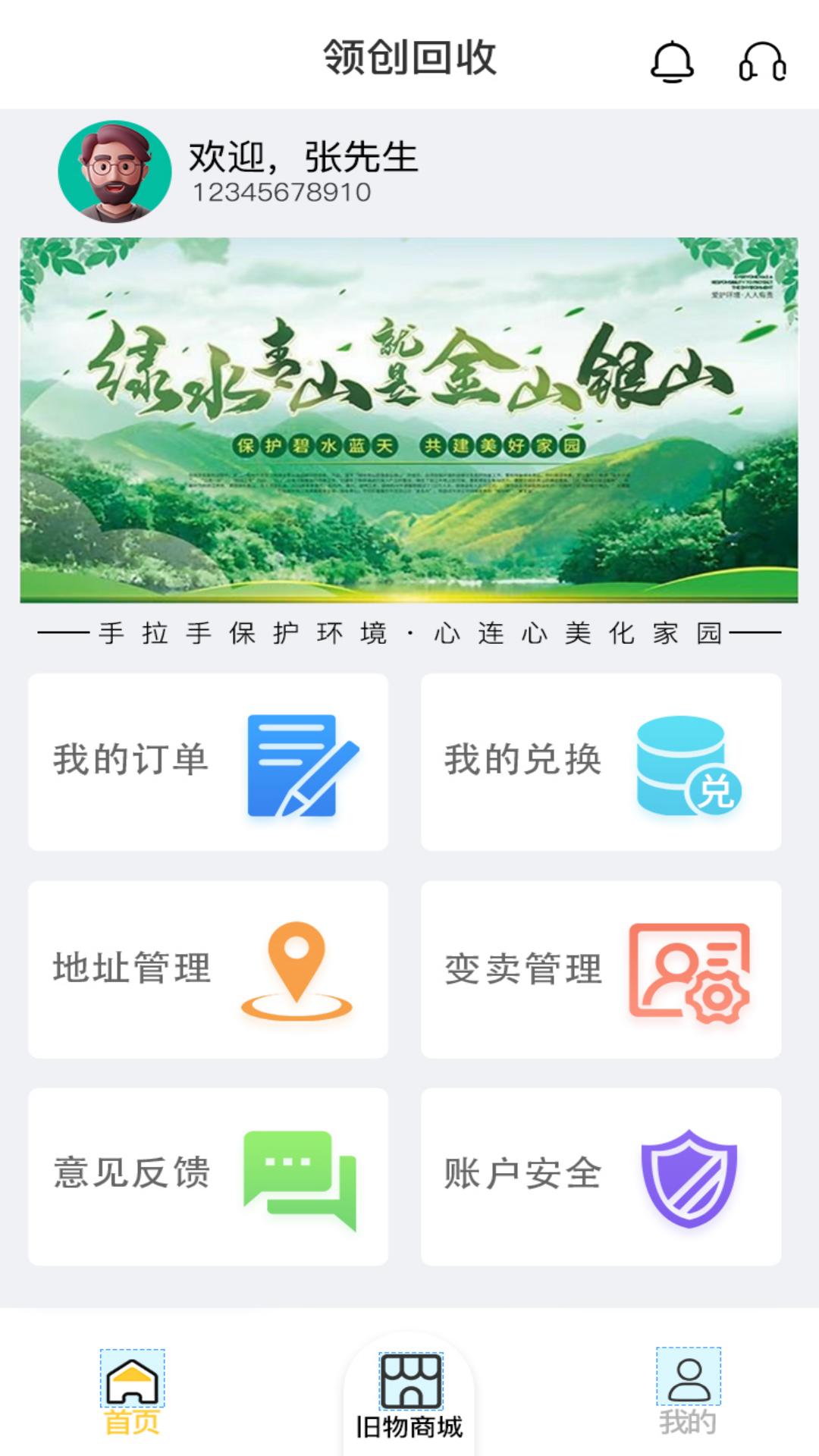Viewport: 819px width, 1456px height.
Task: Click the headphones customer service icon
Action: pos(762,61)
